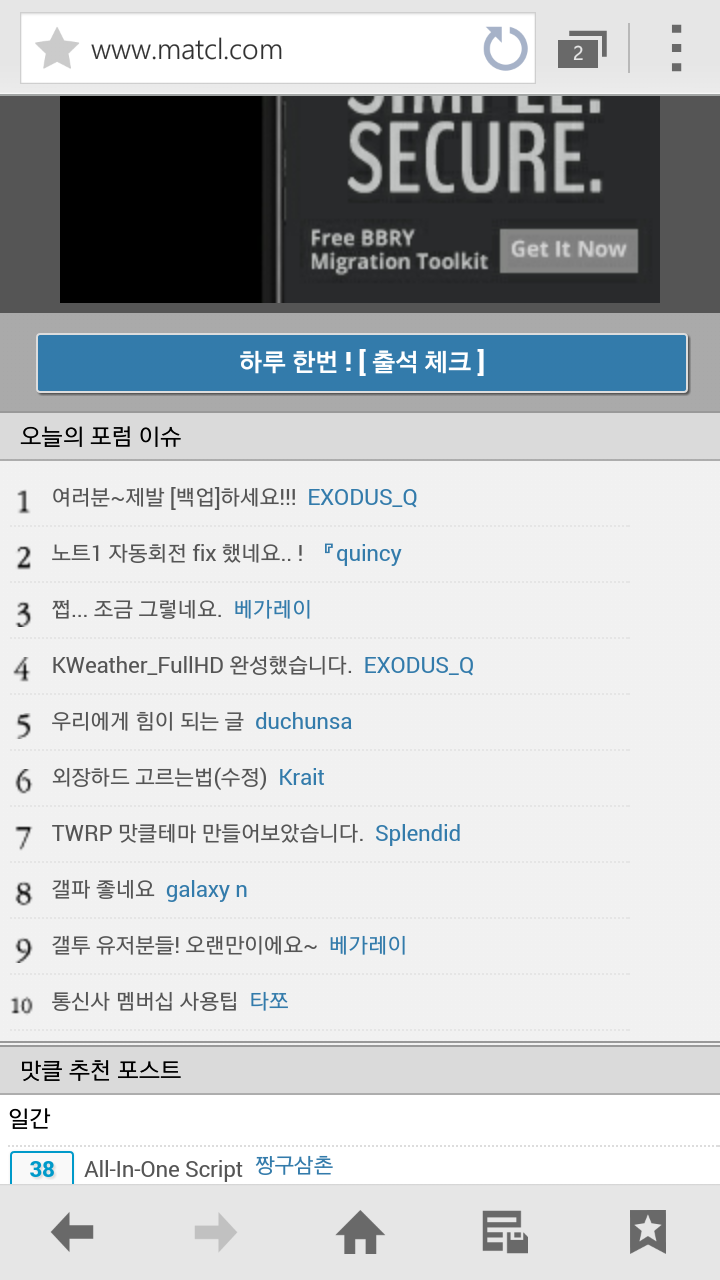Open saved pages from bottom toolbar
The image size is (720, 1280).
[x=504, y=1232]
